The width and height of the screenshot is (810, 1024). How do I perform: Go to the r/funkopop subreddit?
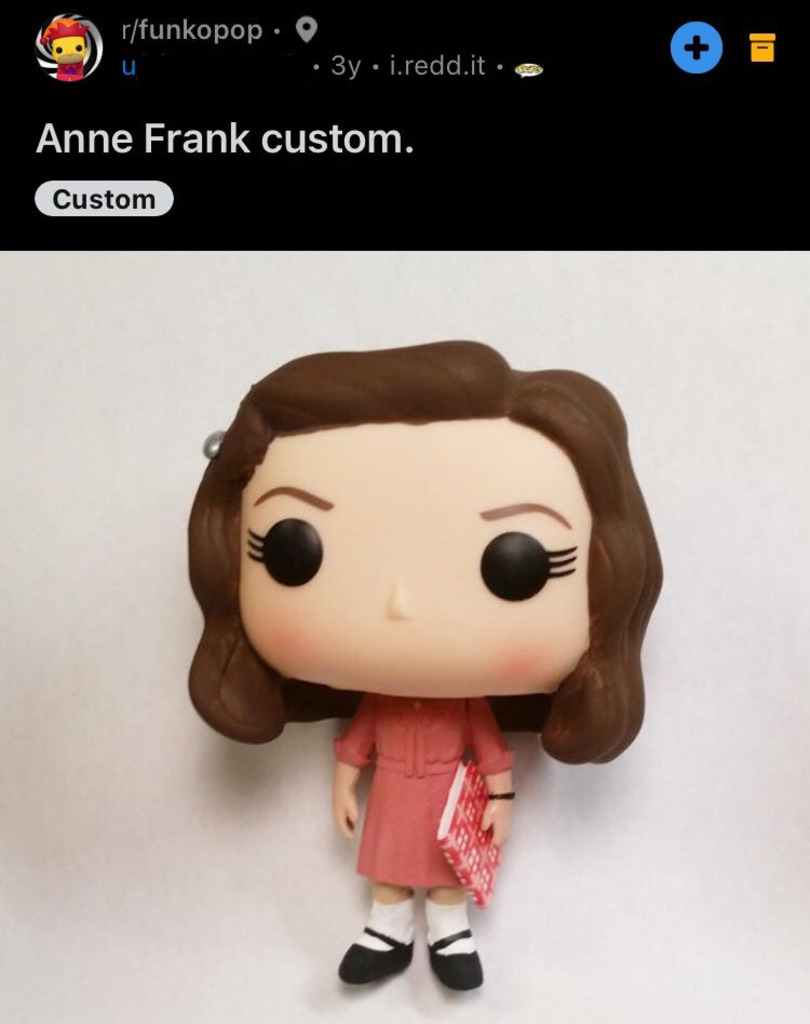(x=191, y=31)
